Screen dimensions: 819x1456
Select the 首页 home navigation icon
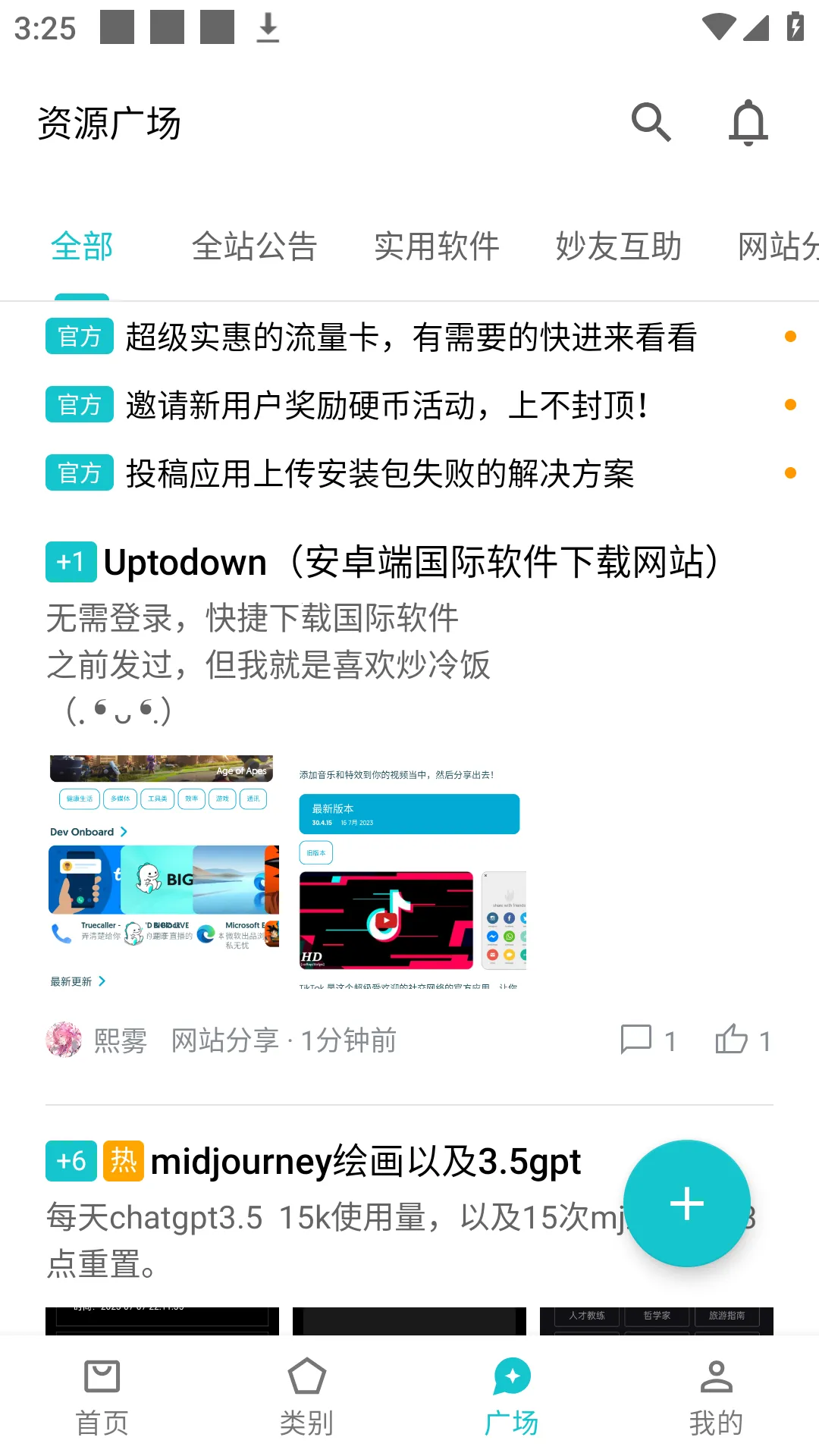tap(102, 1395)
